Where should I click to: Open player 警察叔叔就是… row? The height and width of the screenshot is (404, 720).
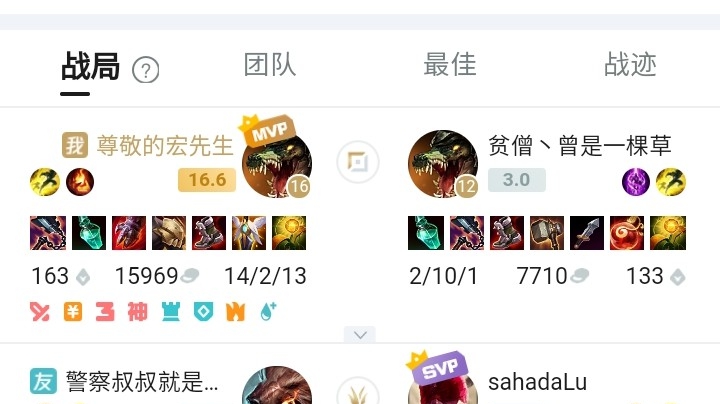[141, 382]
